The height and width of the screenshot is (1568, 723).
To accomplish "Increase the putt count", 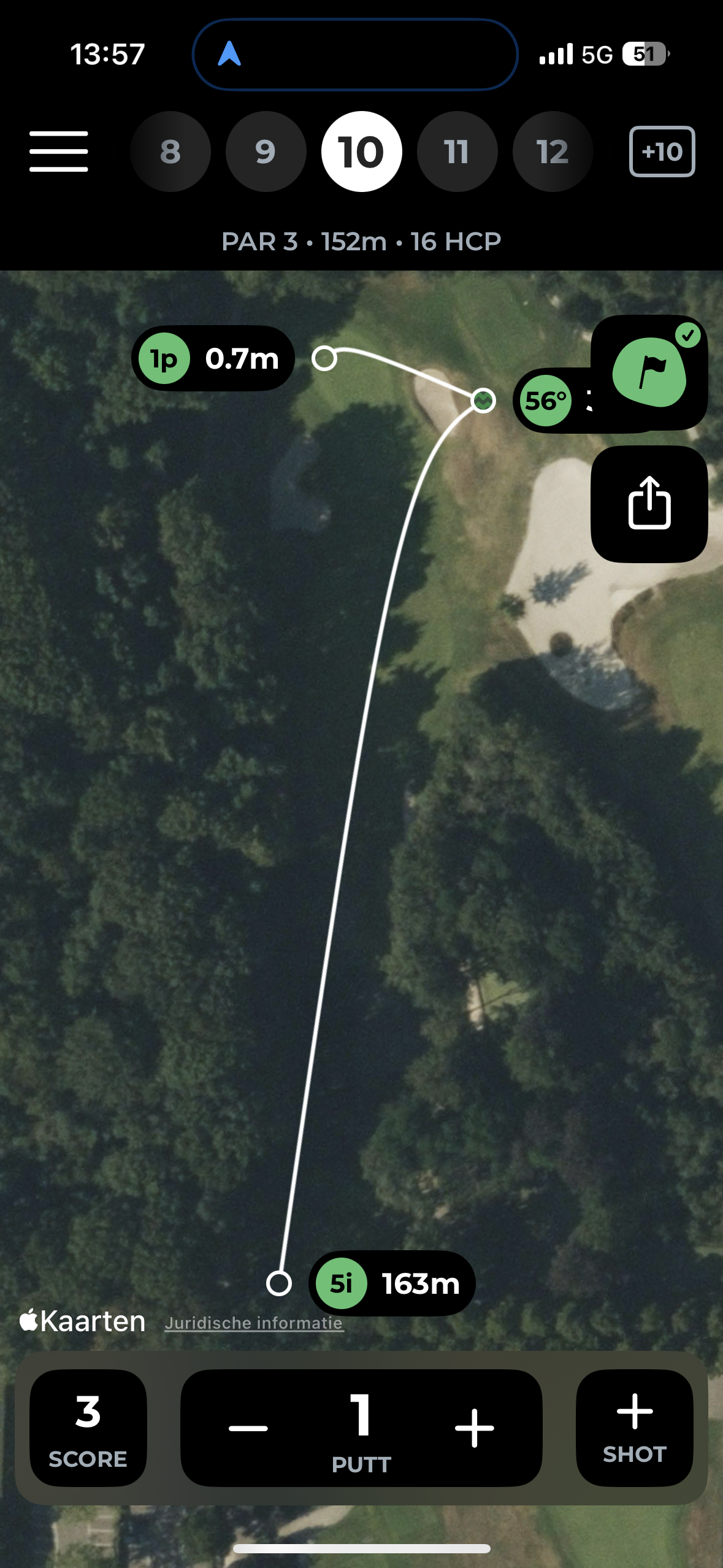I will (x=474, y=1428).
